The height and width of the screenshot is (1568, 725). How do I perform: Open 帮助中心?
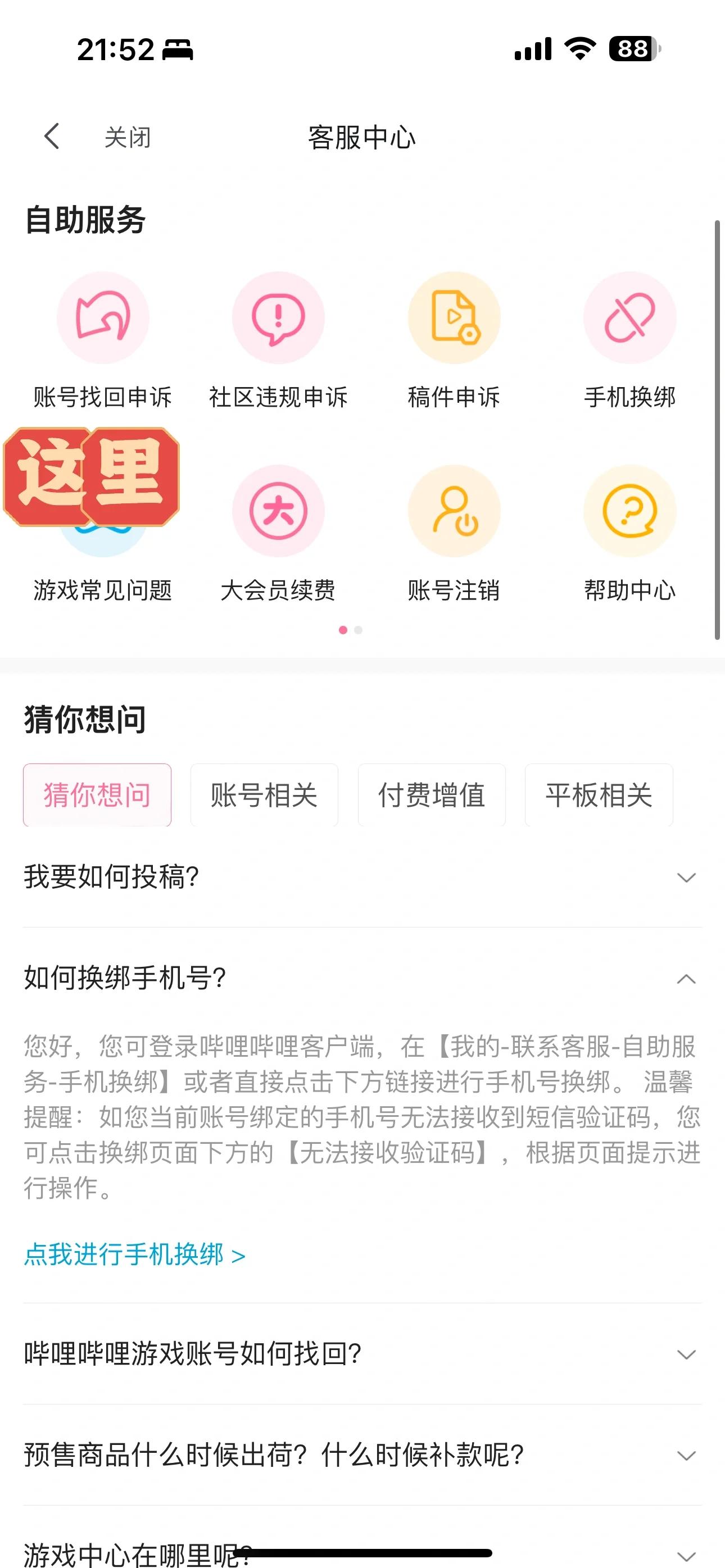(x=630, y=534)
